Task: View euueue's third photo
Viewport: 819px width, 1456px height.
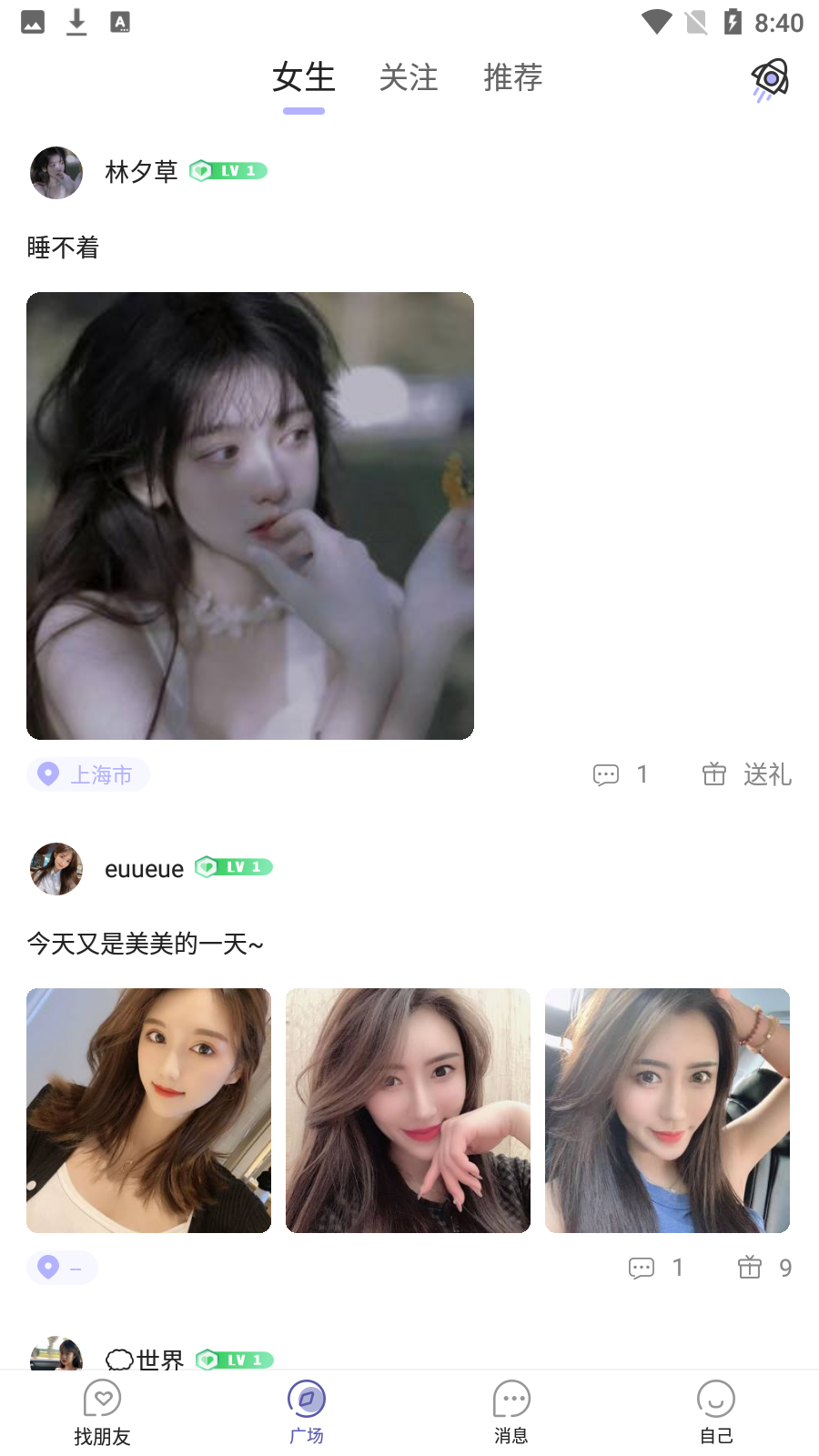Action: (x=667, y=1110)
